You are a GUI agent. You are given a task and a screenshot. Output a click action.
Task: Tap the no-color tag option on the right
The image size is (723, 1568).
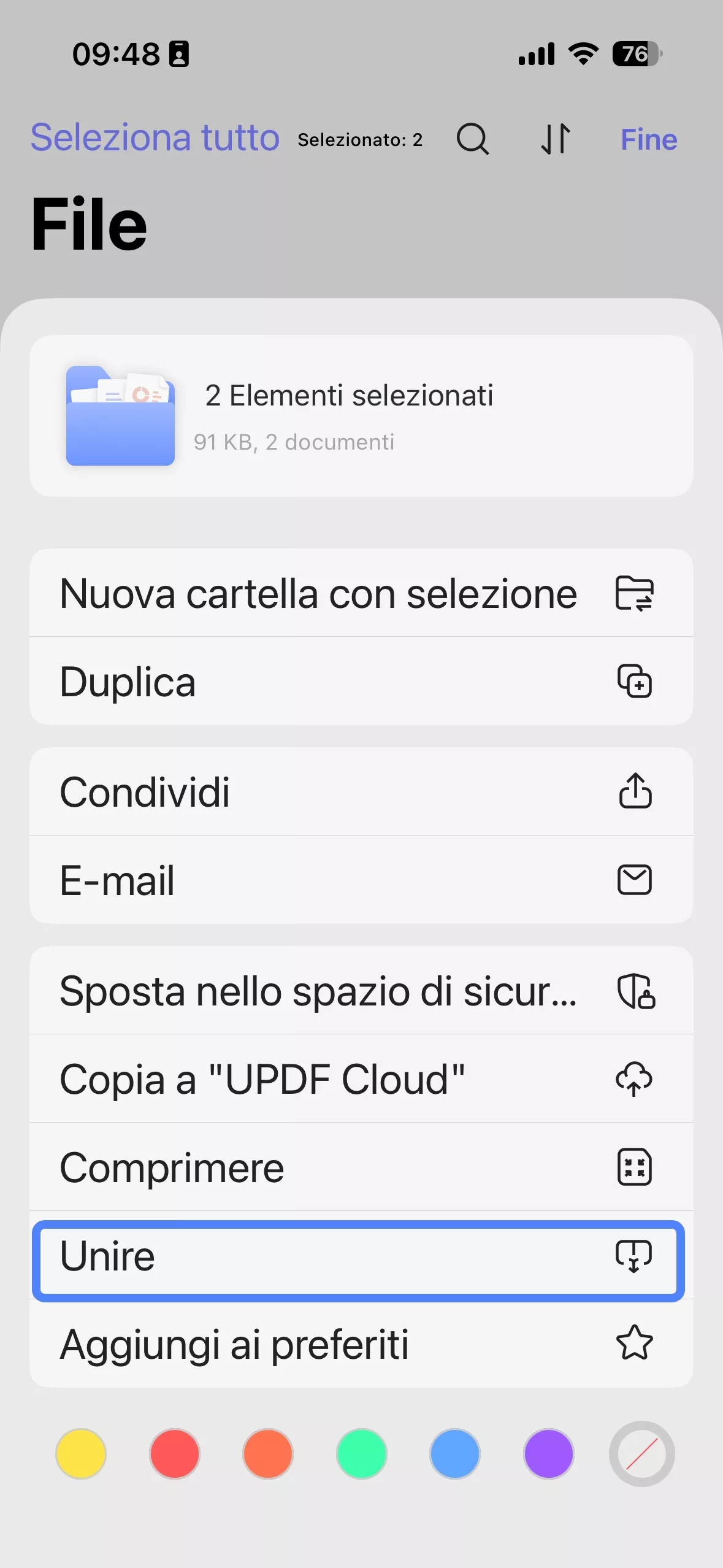[x=641, y=1454]
